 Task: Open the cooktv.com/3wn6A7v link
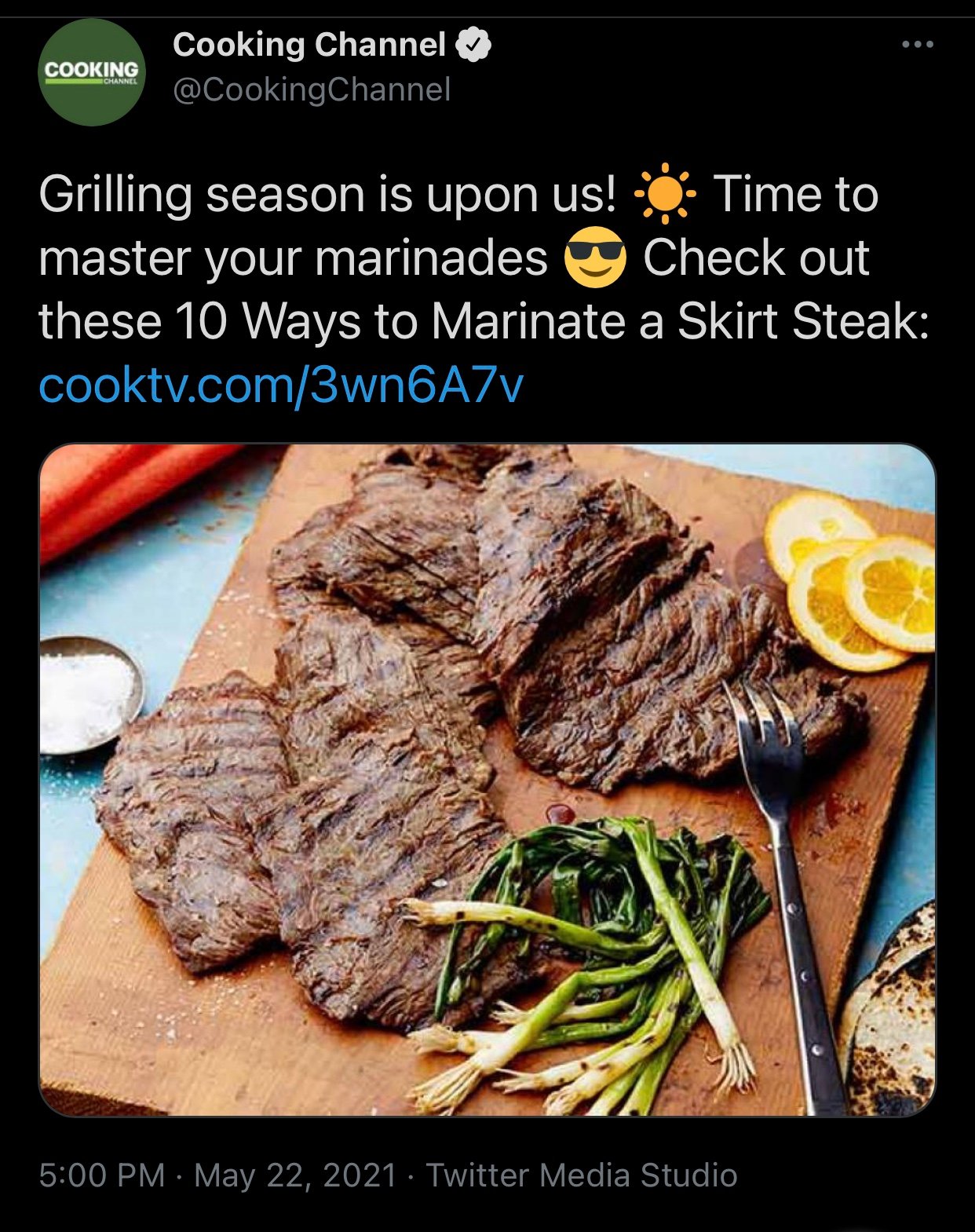coord(280,386)
